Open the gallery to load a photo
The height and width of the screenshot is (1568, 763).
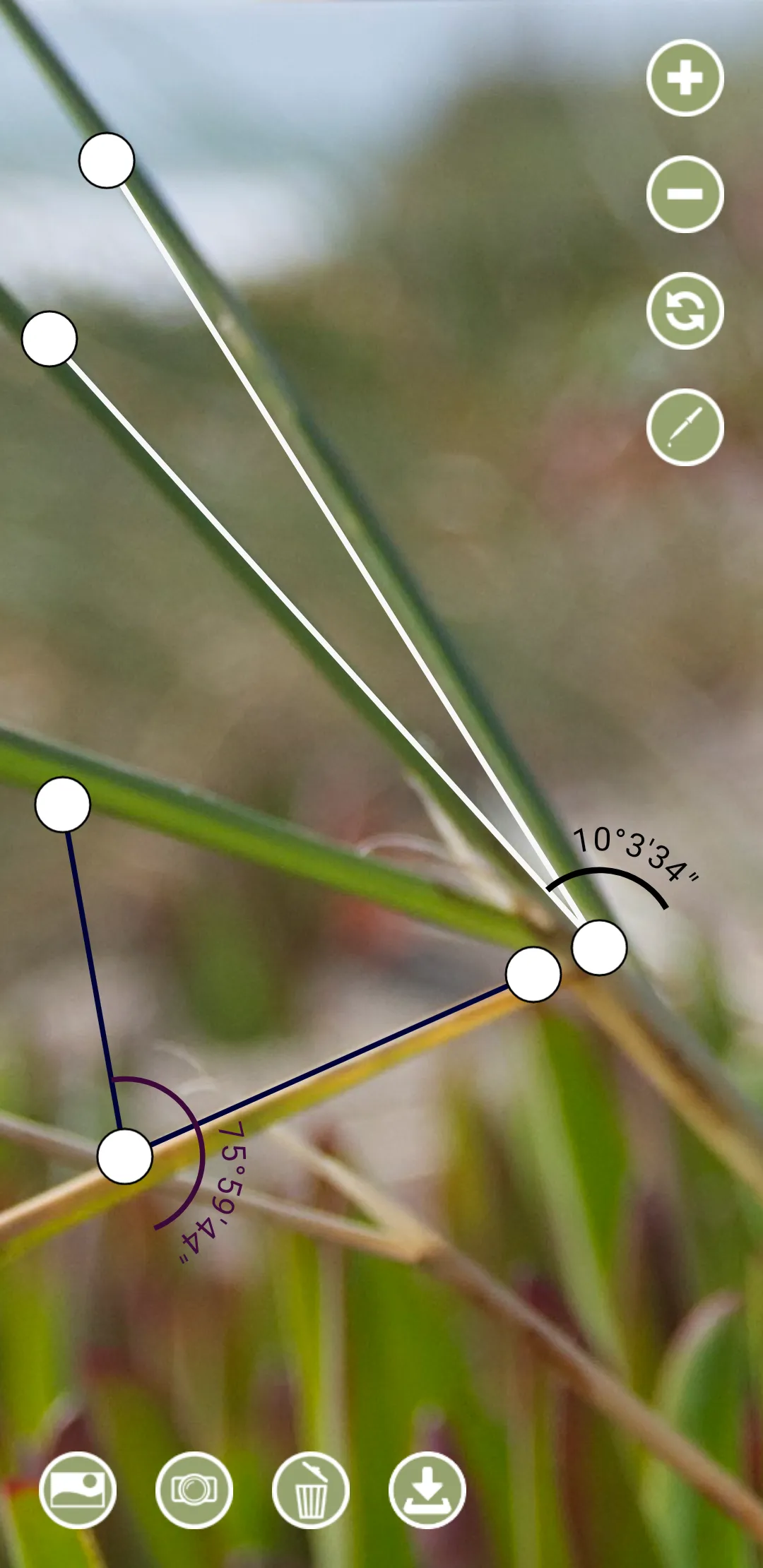(78, 1490)
